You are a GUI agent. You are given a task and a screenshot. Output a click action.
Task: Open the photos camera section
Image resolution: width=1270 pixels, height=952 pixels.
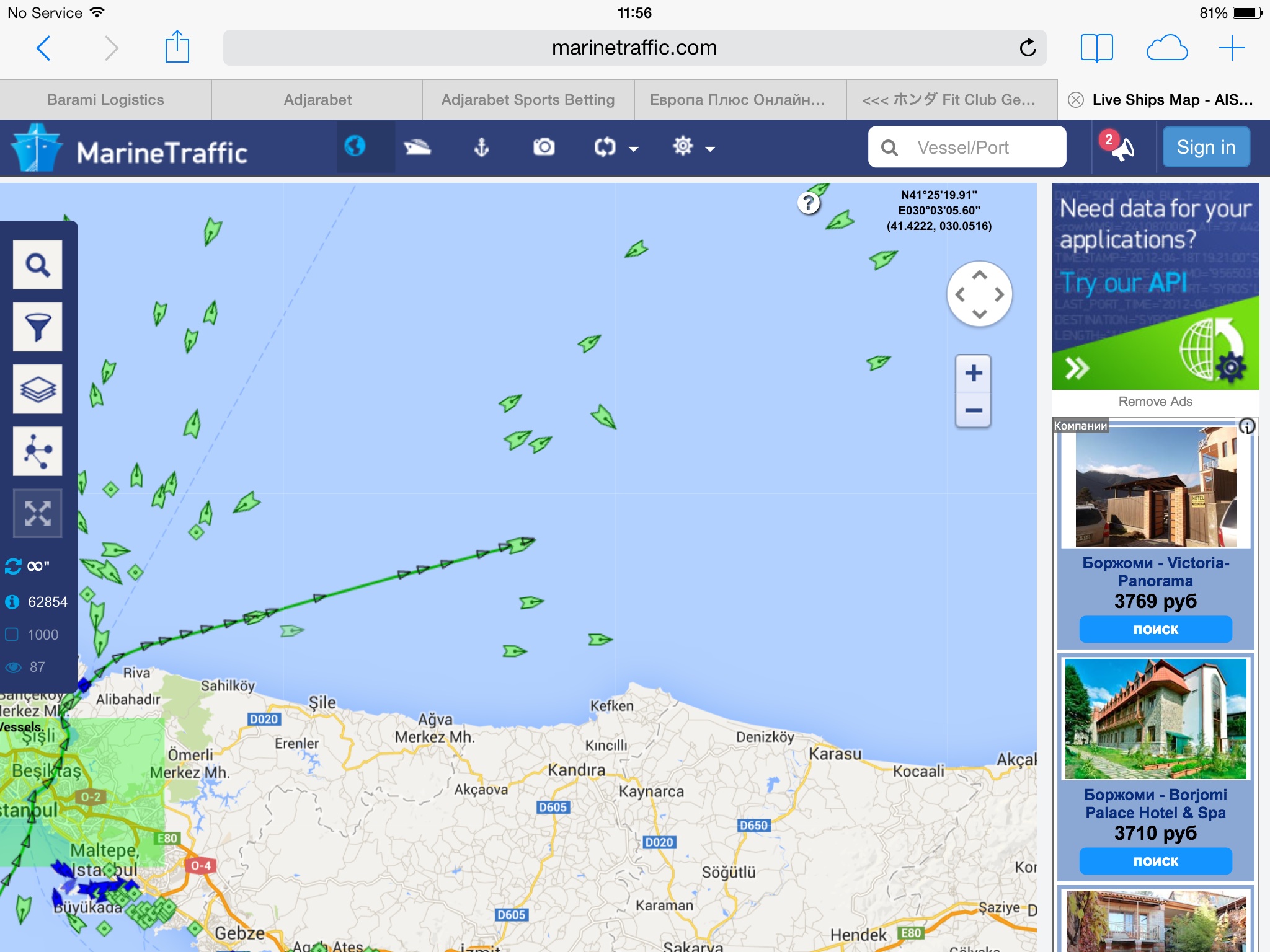(544, 148)
